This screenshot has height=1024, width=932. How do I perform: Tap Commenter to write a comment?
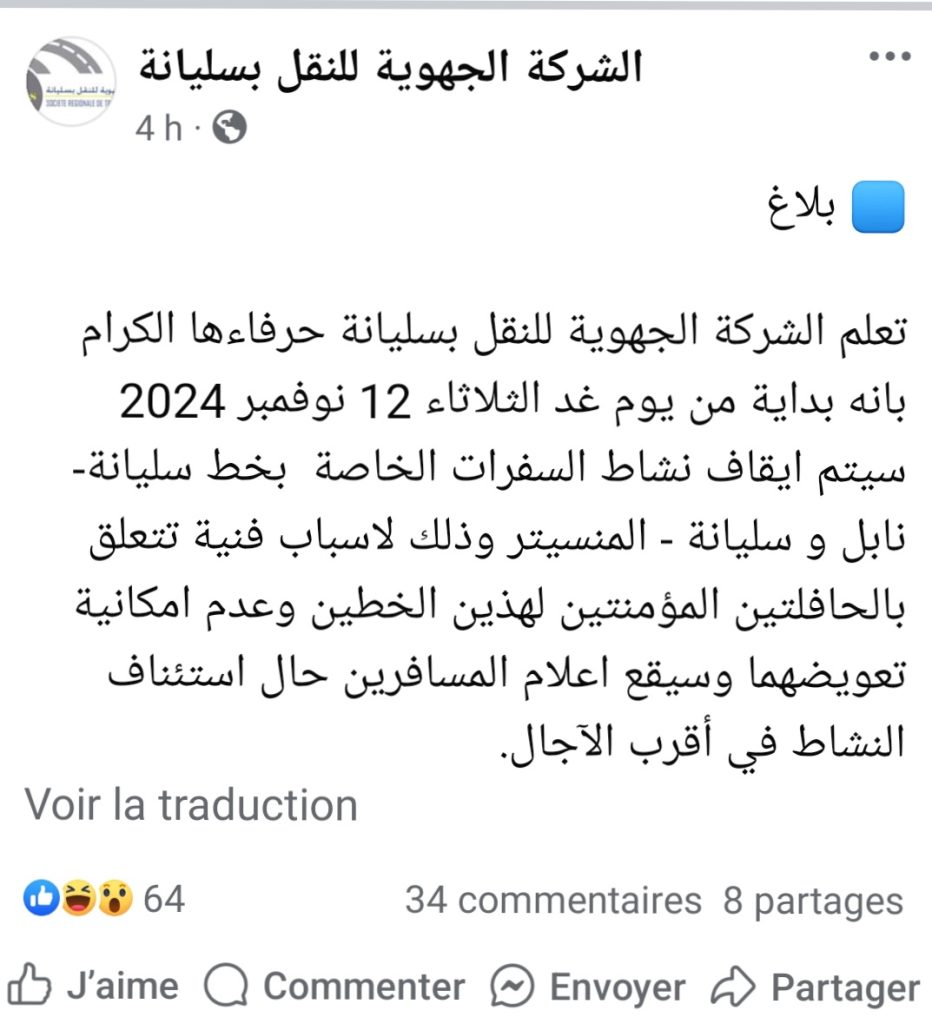click(x=335, y=987)
